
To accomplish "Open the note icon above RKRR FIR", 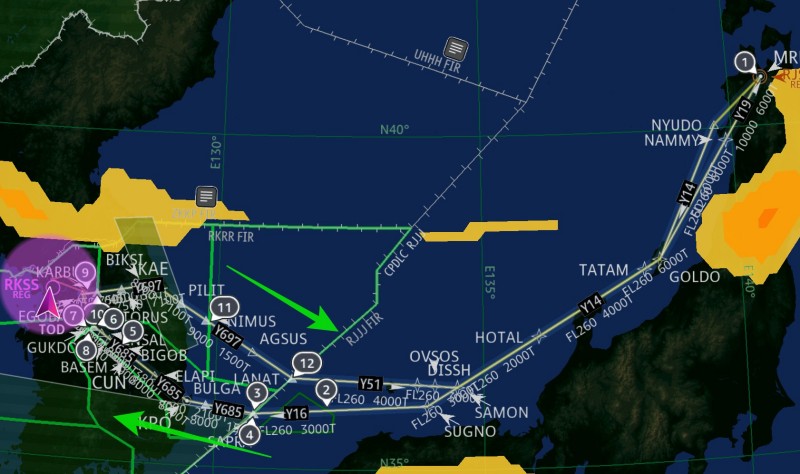I will 207,195.
